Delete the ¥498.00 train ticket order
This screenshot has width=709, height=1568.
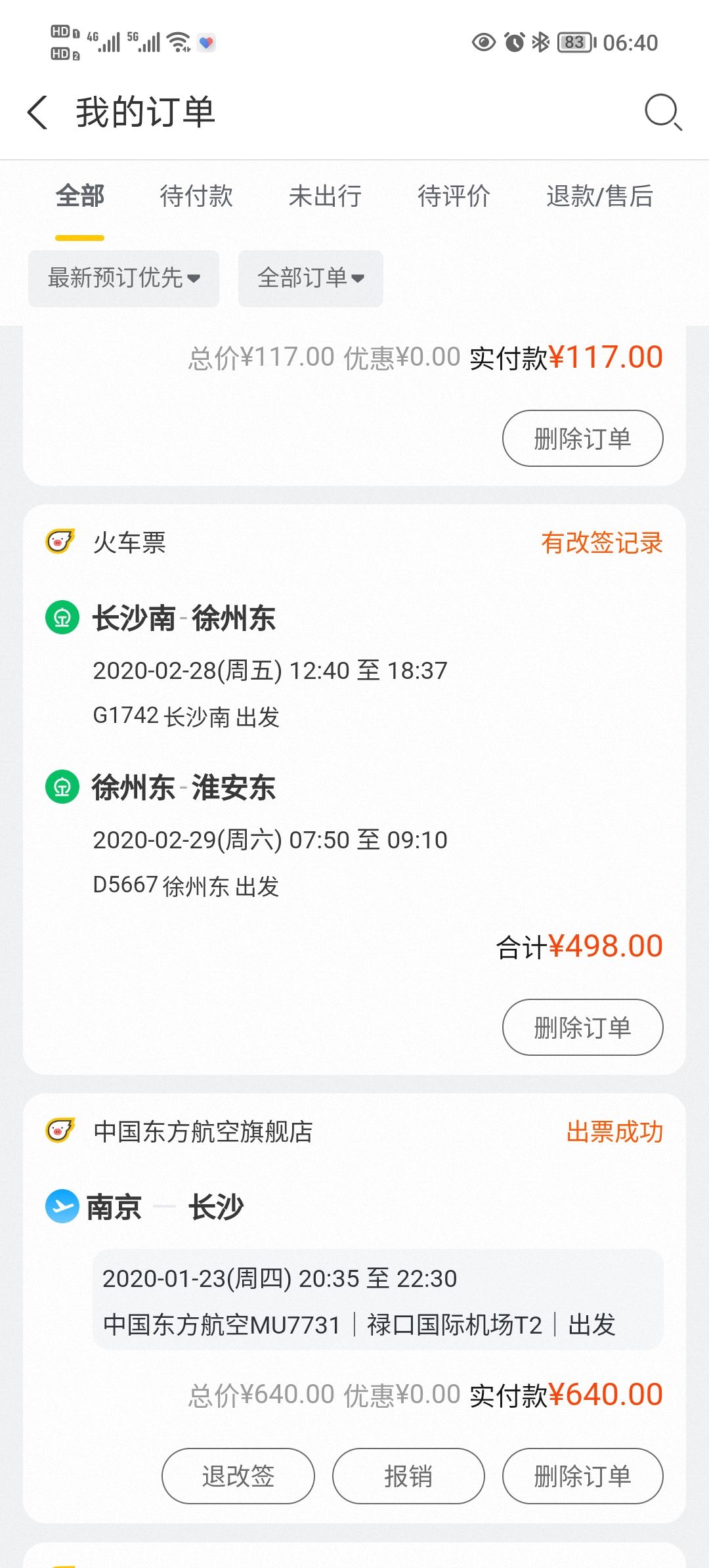coord(582,1027)
